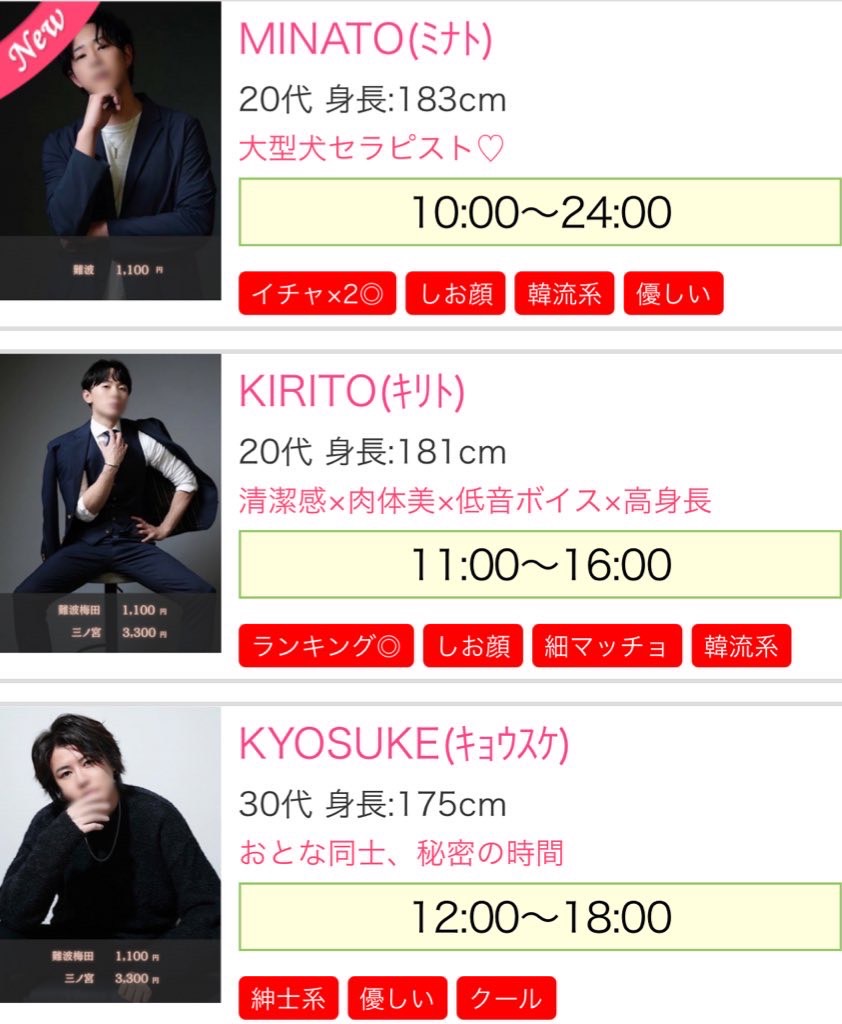The image size is (842, 1024).
Task: Select the 紳士系 tag under KYOSUKE
Action: 288,998
